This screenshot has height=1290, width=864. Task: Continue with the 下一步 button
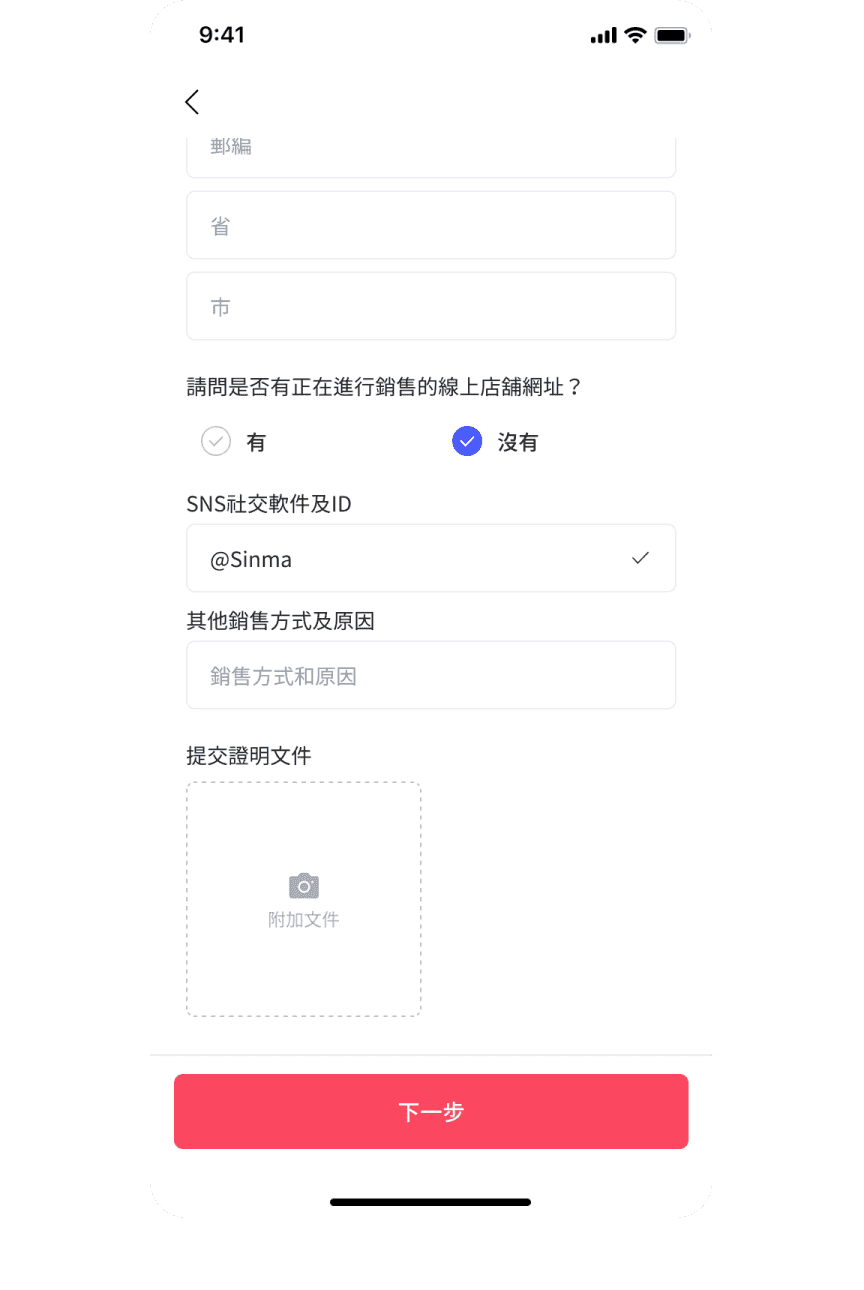[x=430, y=1111]
